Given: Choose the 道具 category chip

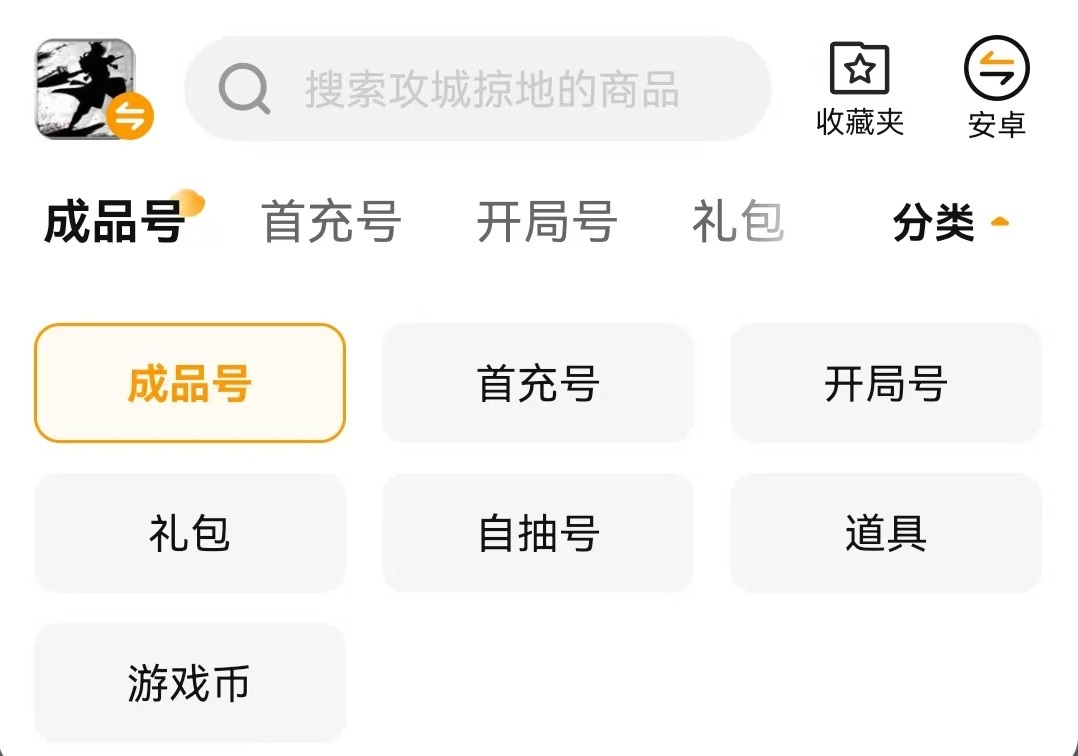Looking at the screenshot, I should (x=886, y=533).
